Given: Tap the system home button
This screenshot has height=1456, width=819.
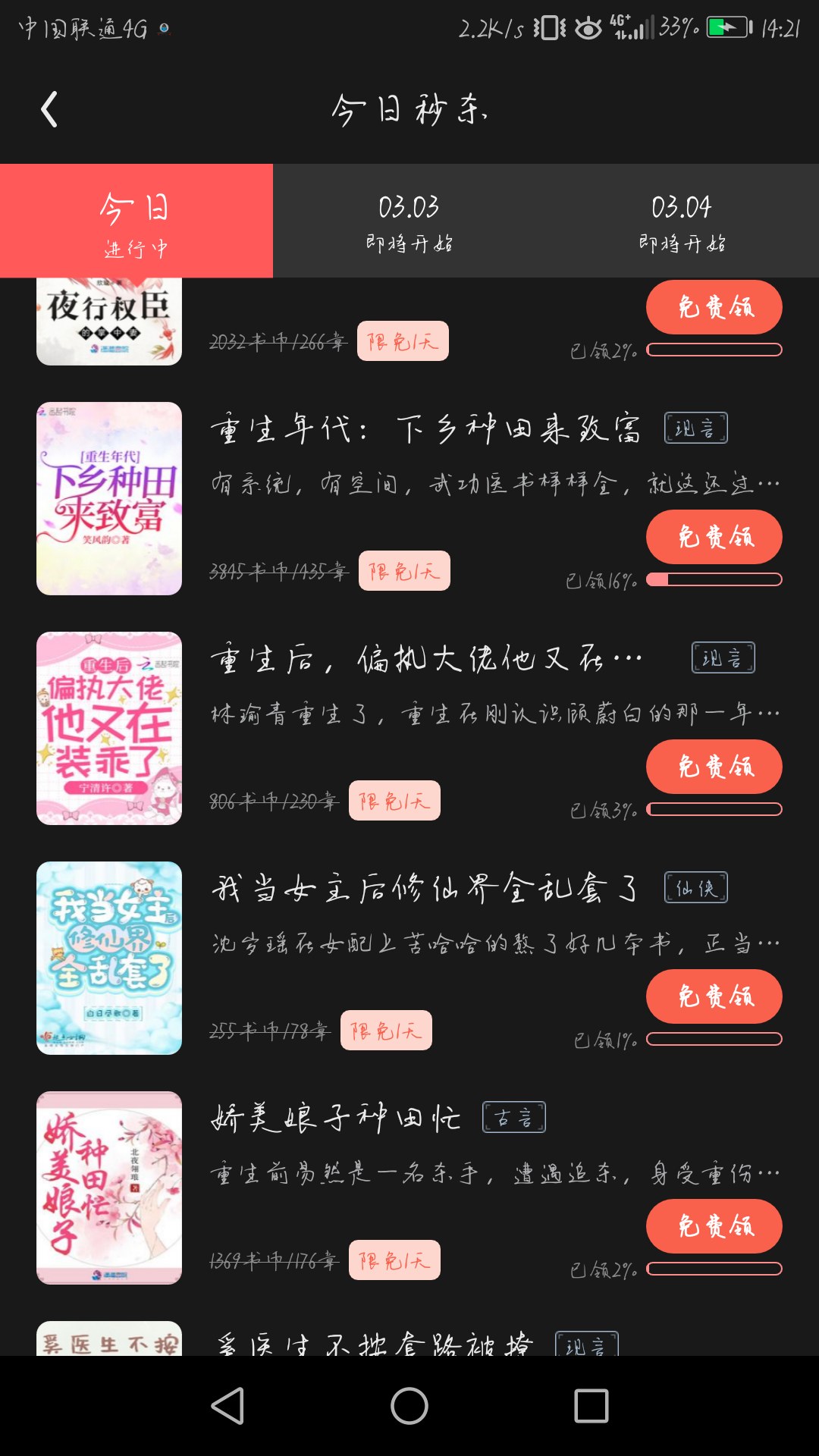Looking at the screenshot, I should [409, 1406].
